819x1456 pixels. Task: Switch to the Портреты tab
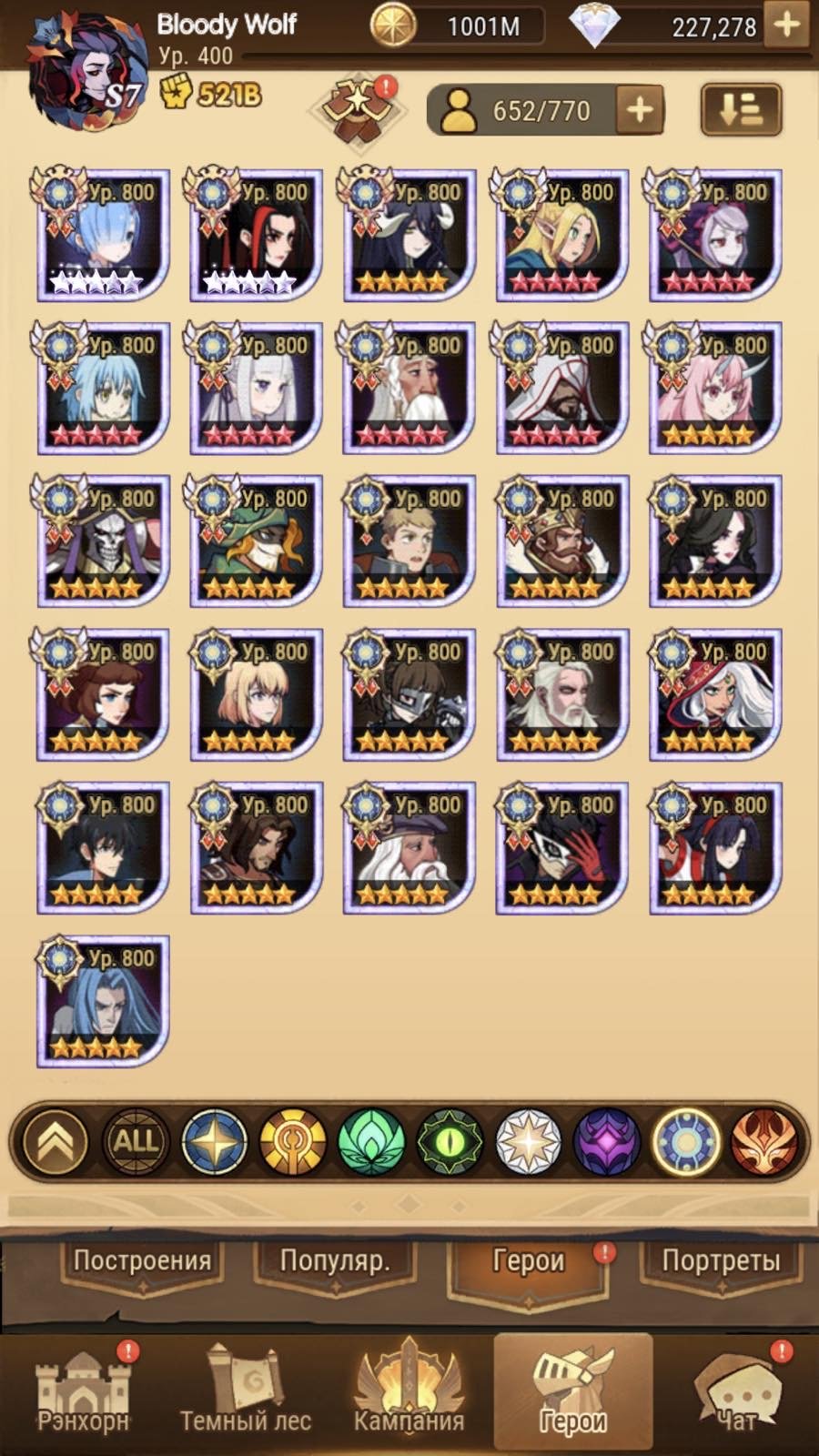tap(720, 1261)
